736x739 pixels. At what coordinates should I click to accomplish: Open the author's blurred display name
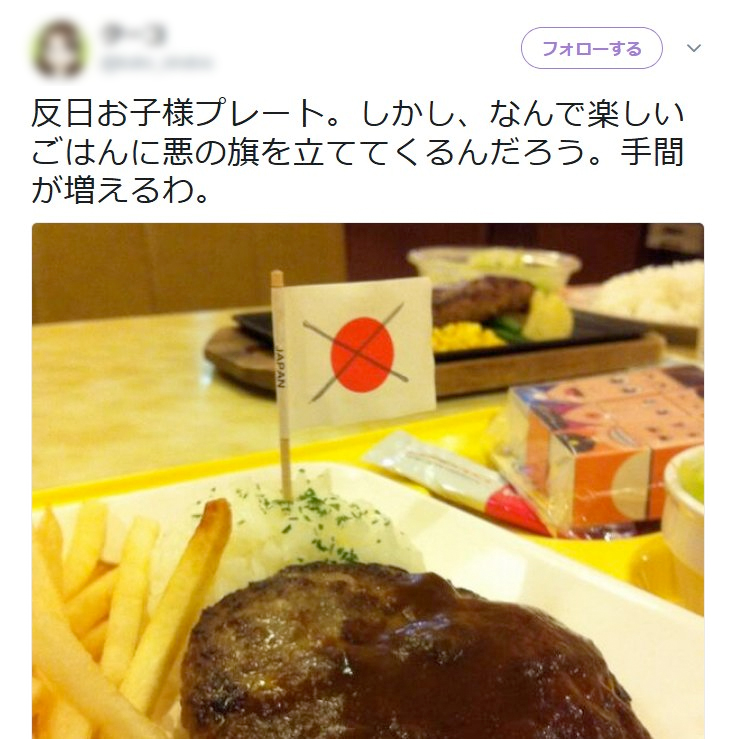[x=124, y=35]
